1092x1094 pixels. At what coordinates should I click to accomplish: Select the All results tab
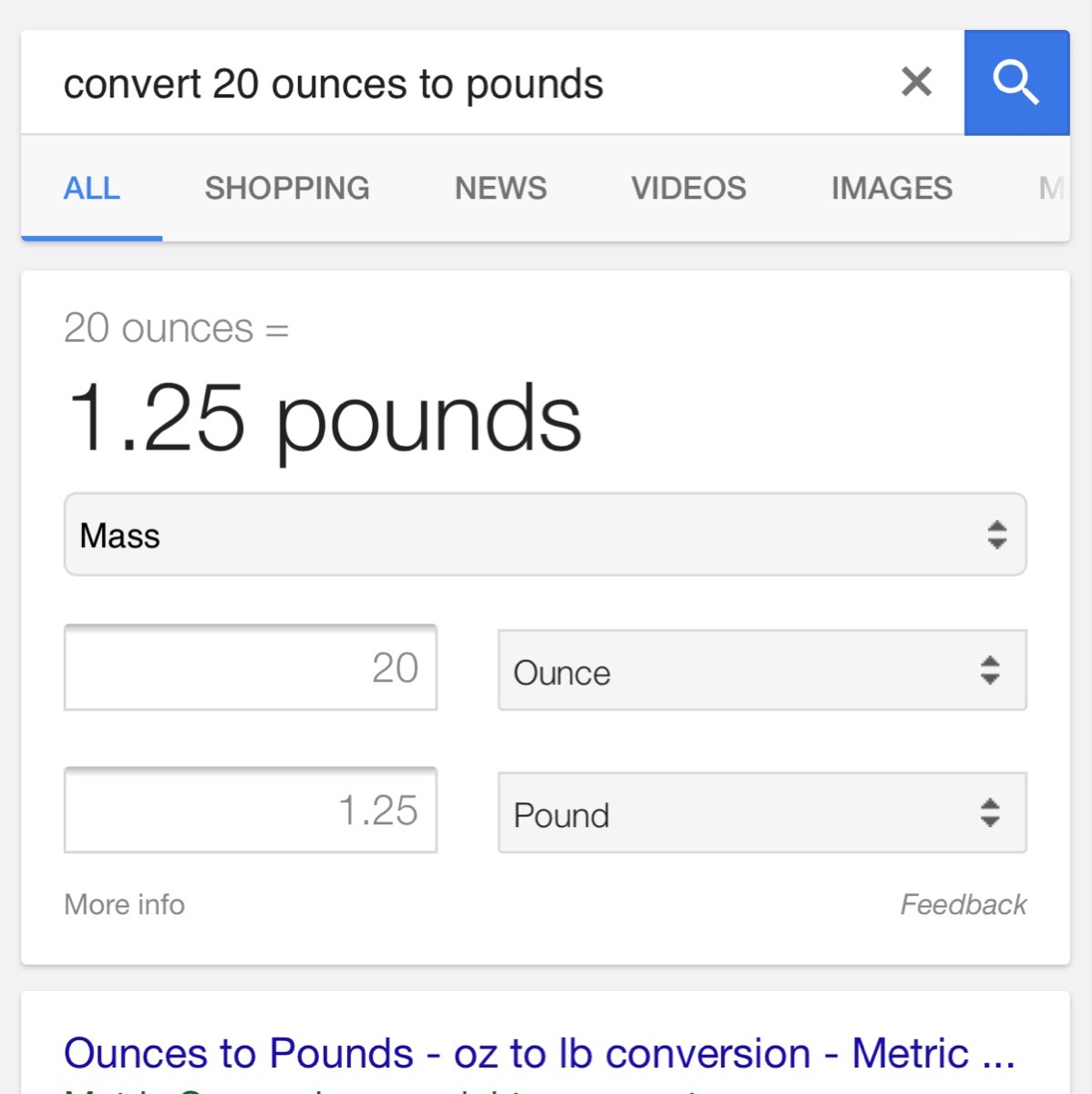(x=92, y=189)
